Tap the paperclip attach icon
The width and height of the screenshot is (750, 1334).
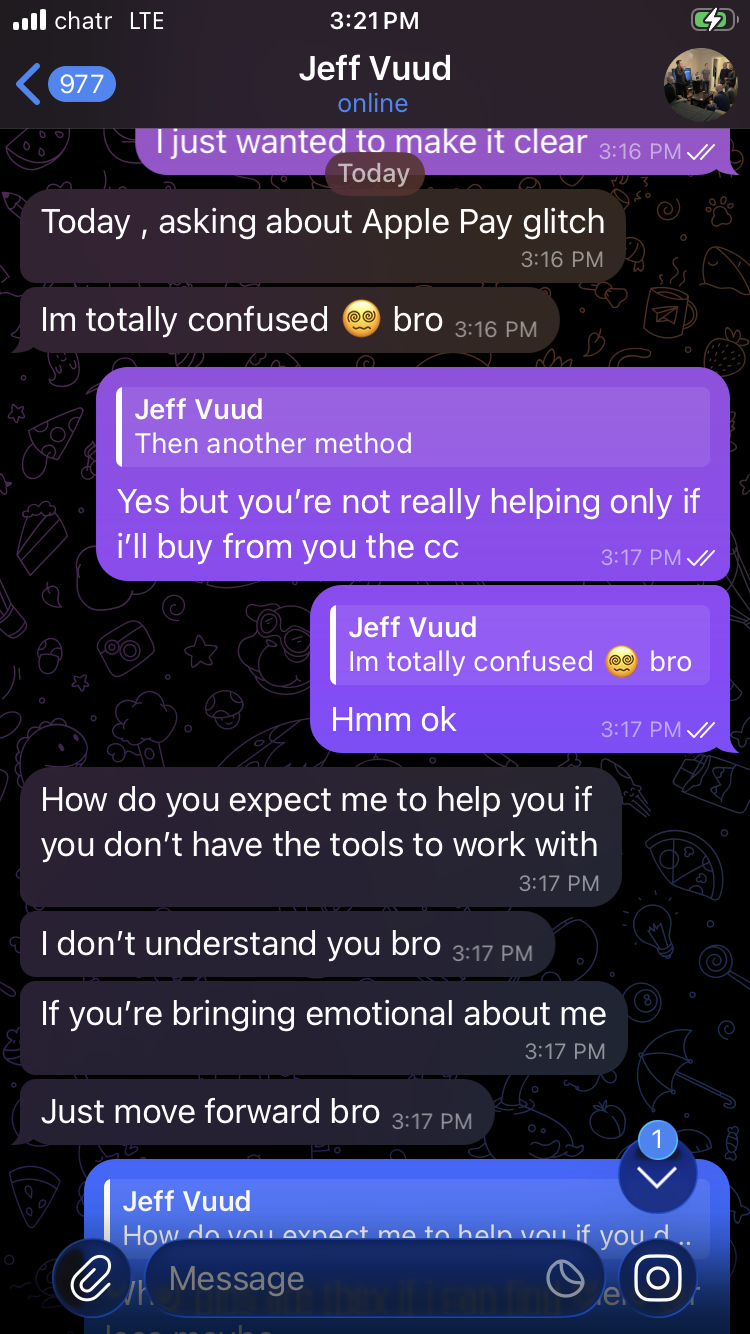click(89, 1277)
